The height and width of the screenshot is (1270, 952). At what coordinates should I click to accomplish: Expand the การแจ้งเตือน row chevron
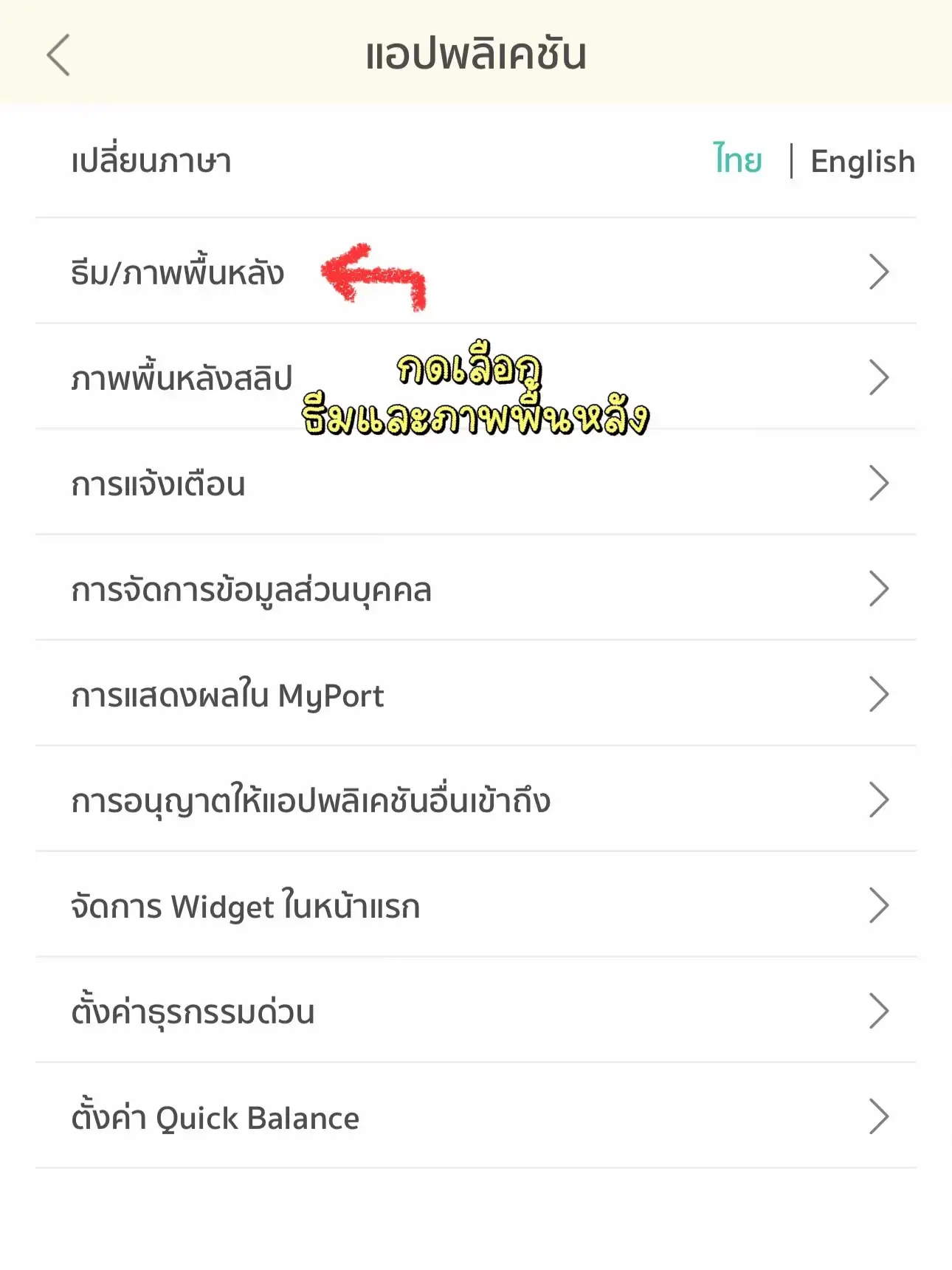coord(880,484)
